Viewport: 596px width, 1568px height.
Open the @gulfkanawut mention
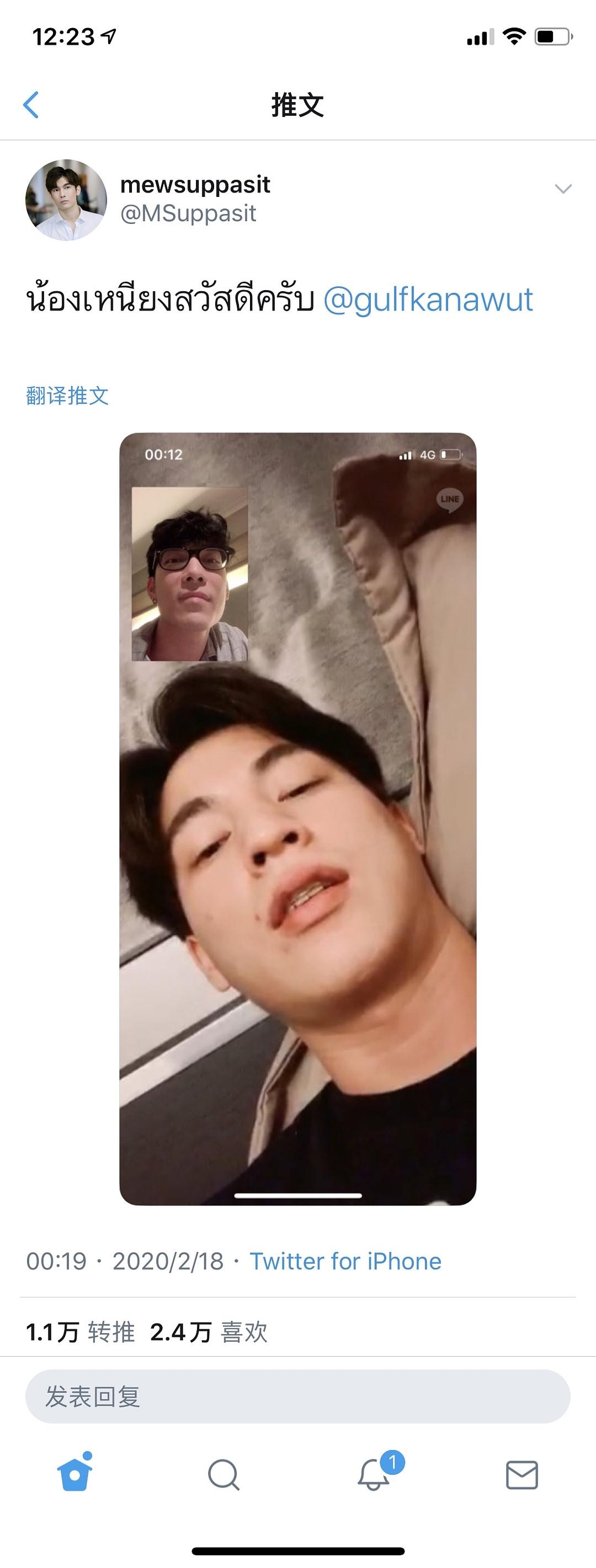[428, 299]
